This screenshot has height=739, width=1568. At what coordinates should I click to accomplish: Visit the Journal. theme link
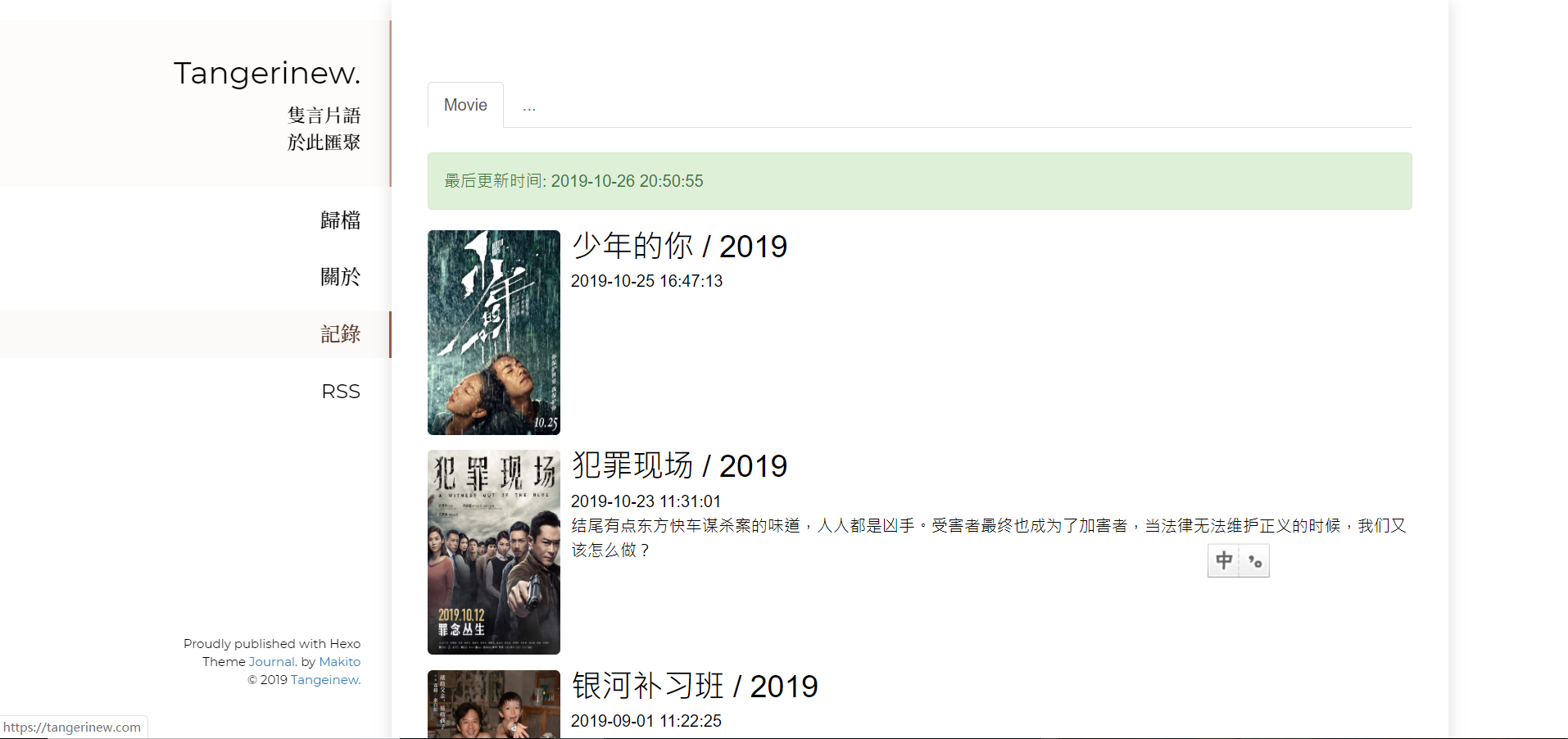click(x=272, y=662)
